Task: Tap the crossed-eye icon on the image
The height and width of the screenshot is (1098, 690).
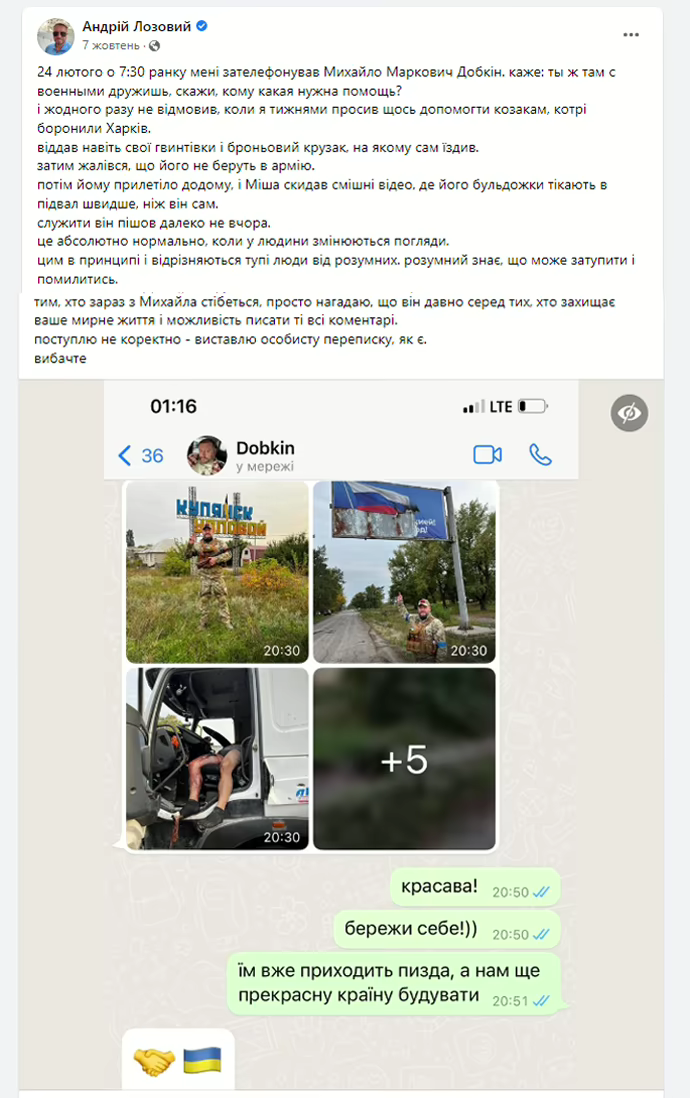Action: (630, 413)
